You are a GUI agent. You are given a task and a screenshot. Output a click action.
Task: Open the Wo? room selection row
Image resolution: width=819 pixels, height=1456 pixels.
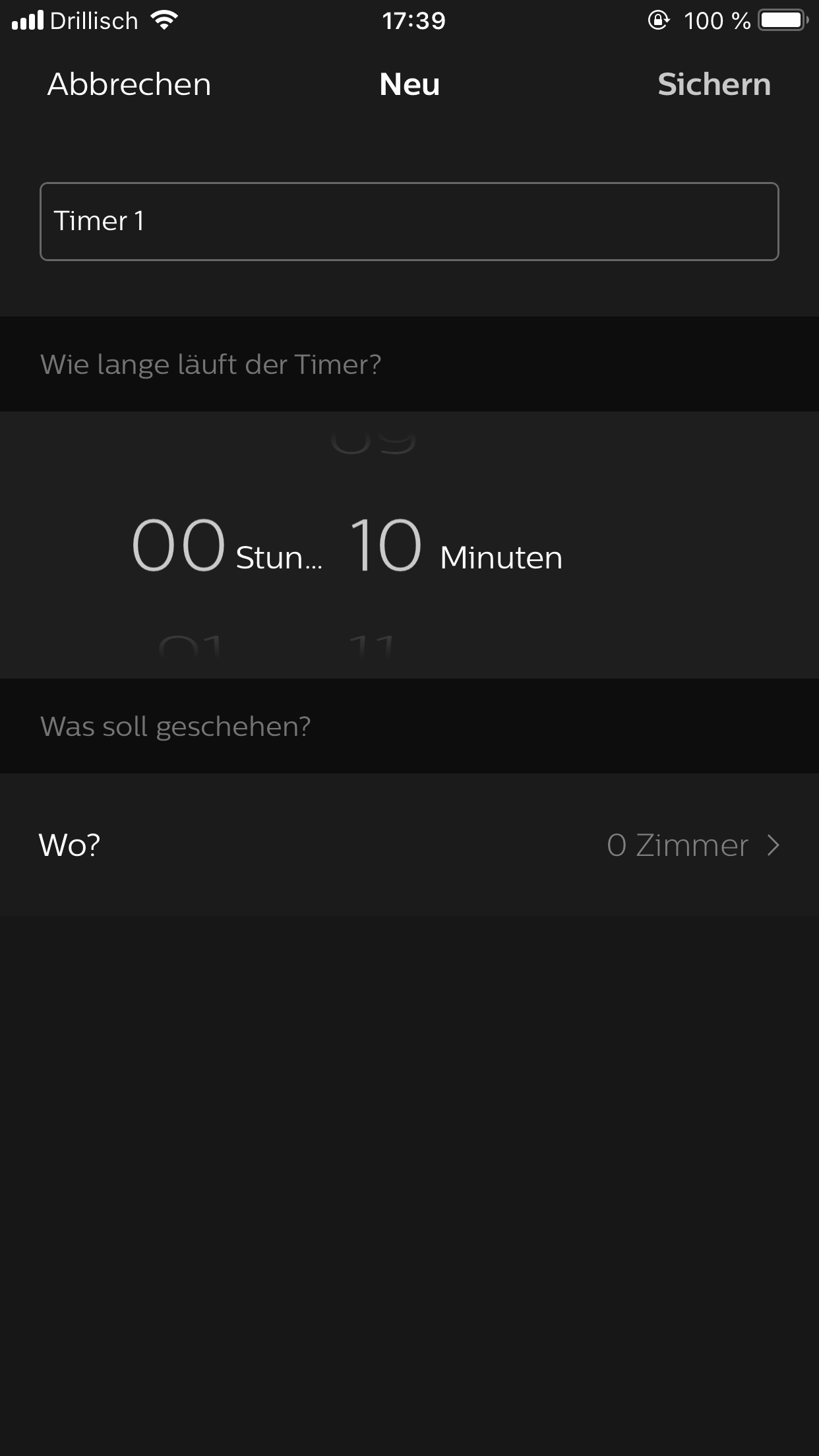point(409,845)
